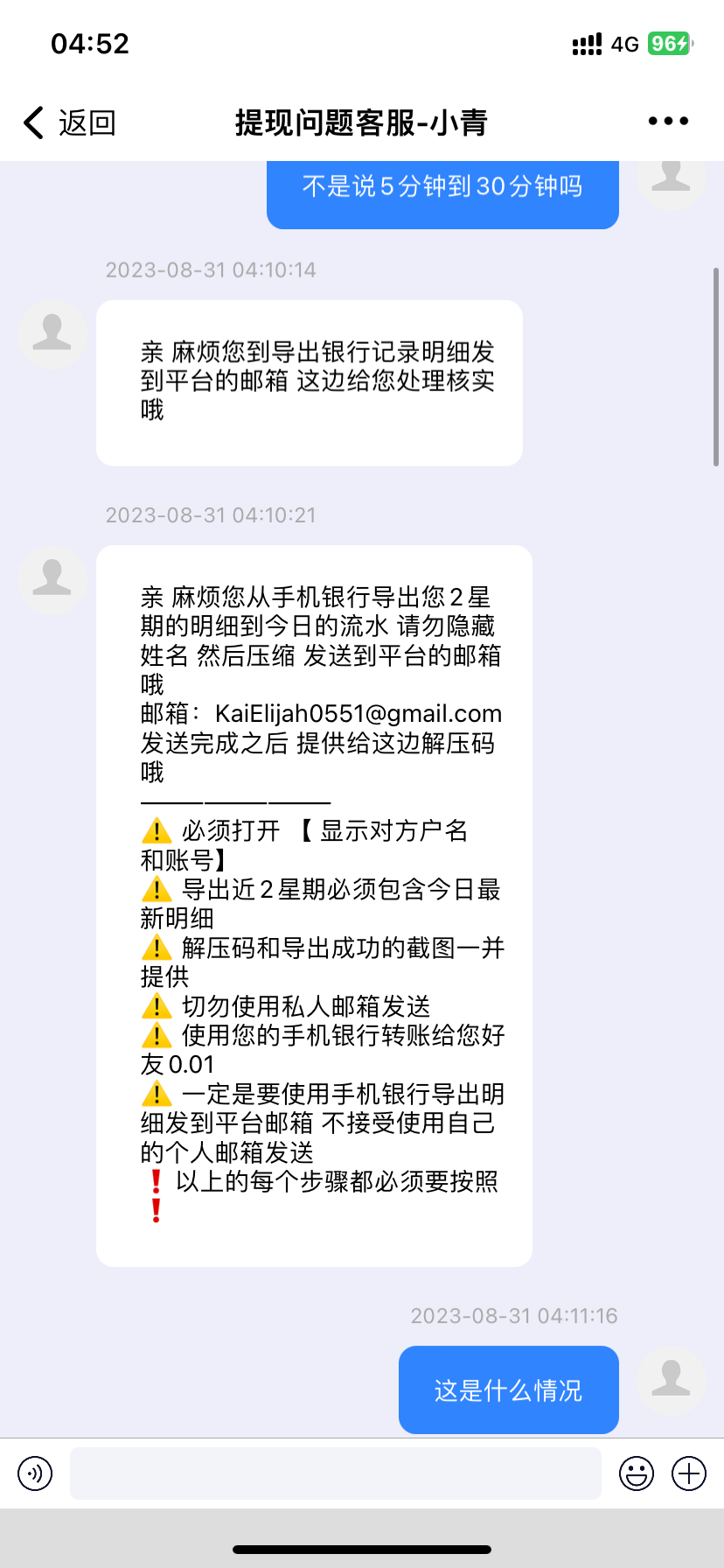Go back with the 返回 button
The width and height of the screenshot is (724, 1568).
point(70,123)
